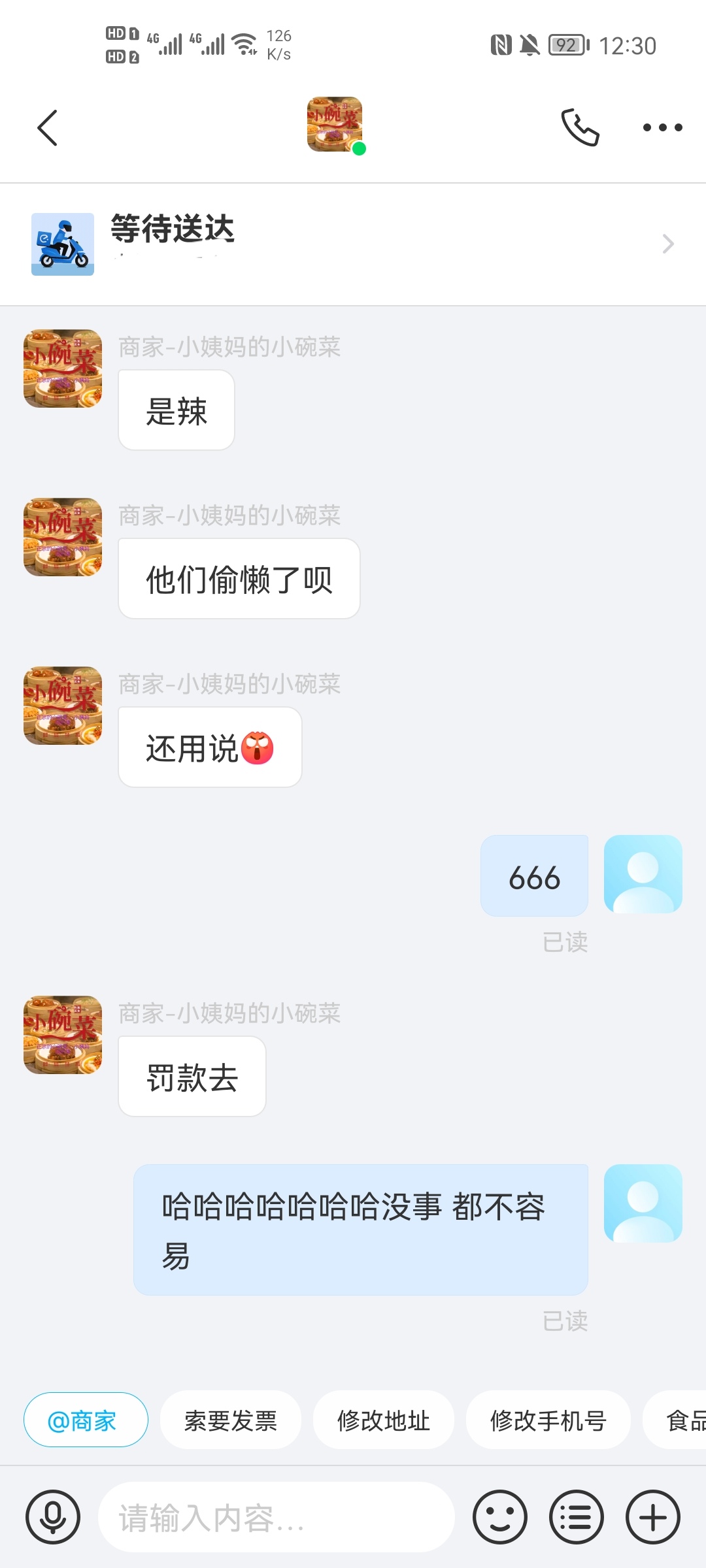Open the three-dot overflow menu
This screenshot has height=1568, width=706.
[x=662, y=127]
